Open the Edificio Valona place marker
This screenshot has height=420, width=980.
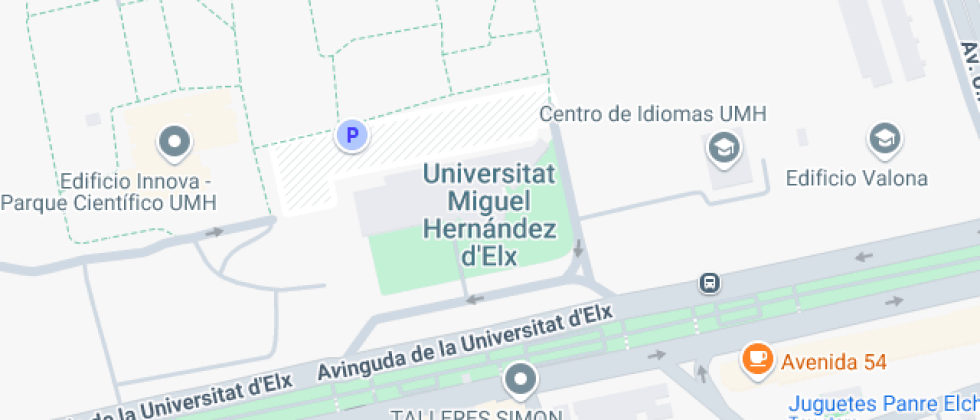pyautogui.click(x=884, y=139)
